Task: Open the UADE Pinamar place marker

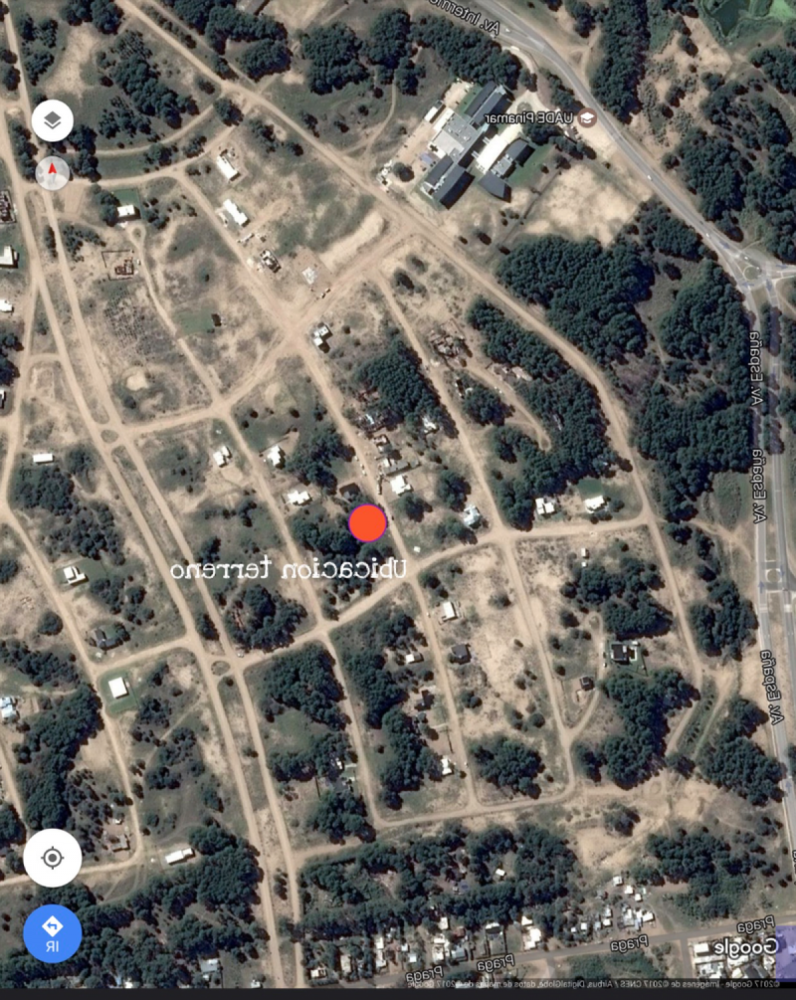Action: pyautogui.click(x=588, y=119)
